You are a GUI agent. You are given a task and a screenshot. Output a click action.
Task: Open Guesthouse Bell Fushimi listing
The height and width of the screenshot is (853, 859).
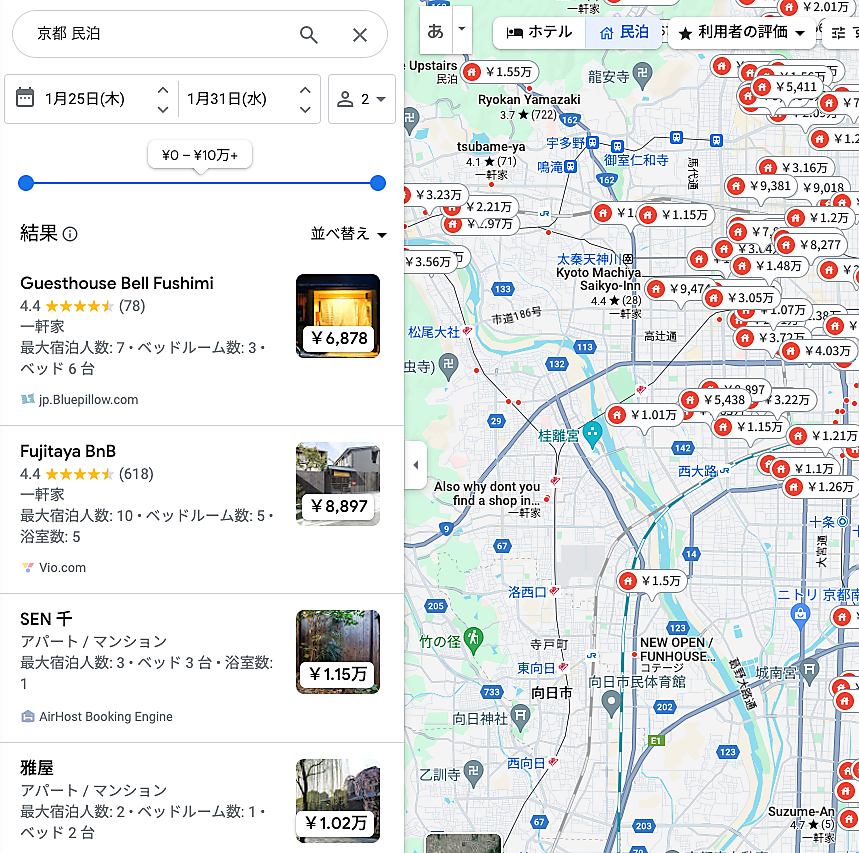click(x=117, y=283)
